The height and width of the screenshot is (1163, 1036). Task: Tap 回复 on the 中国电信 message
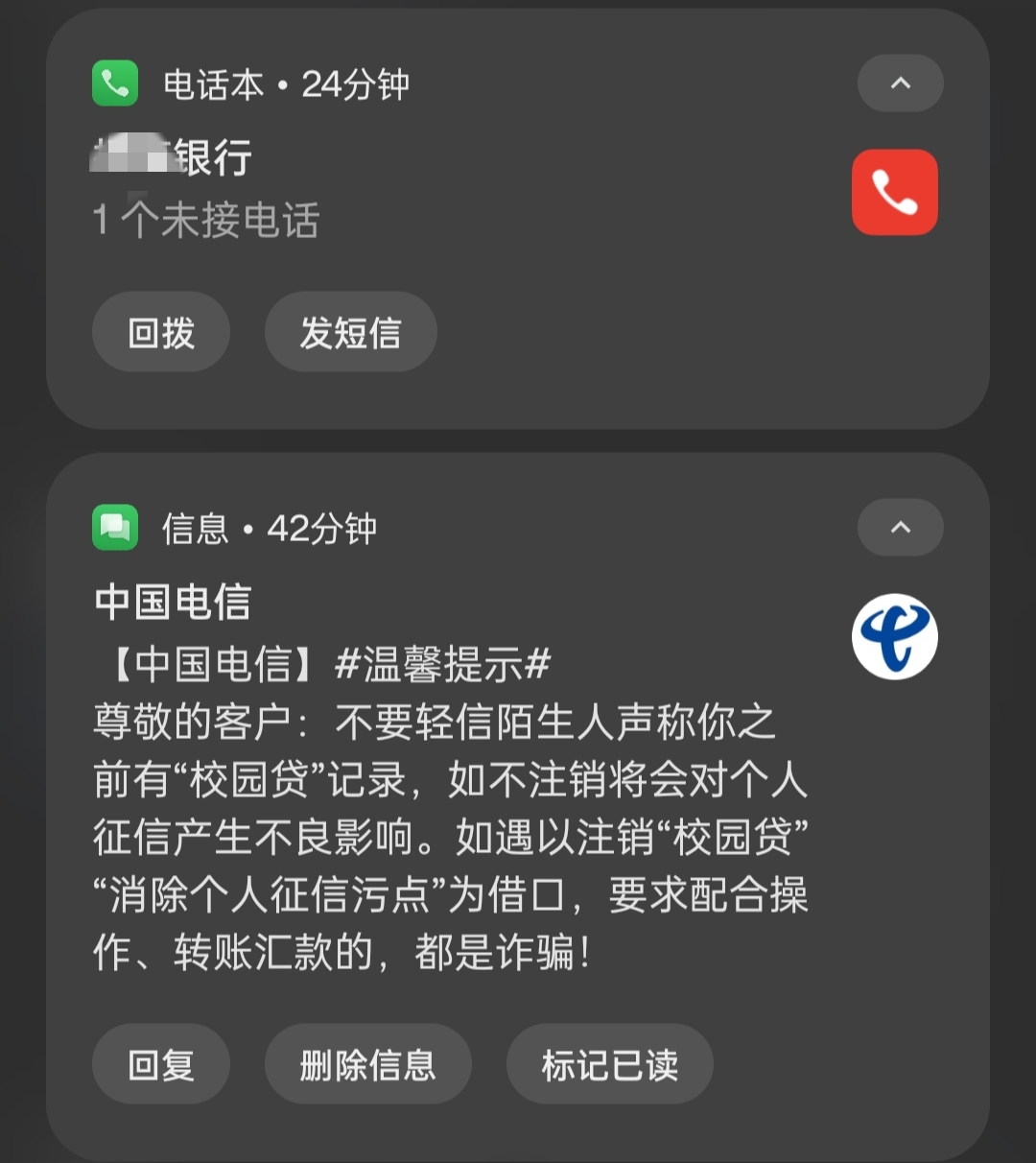click(x=161, y=1064)
